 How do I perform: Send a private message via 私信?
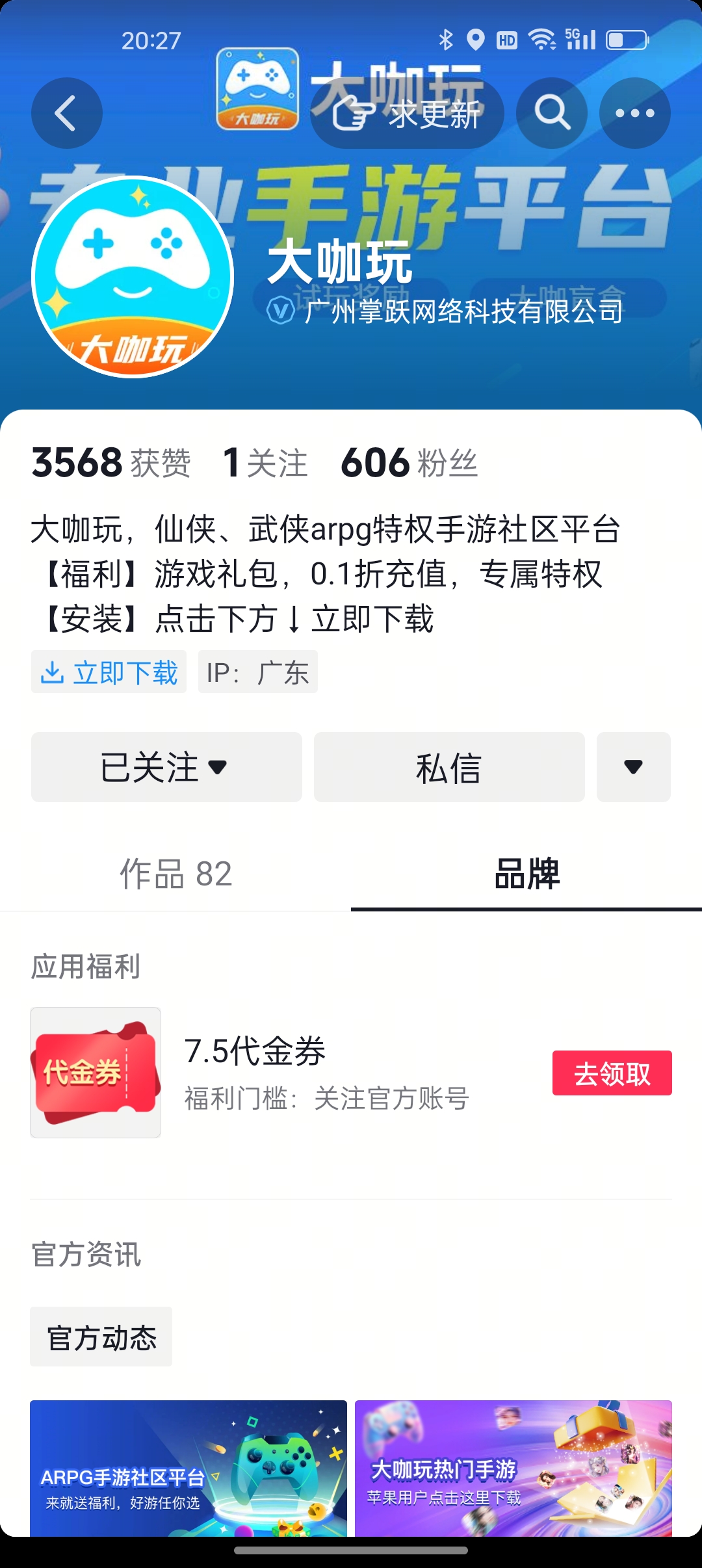tap(449, 767)
